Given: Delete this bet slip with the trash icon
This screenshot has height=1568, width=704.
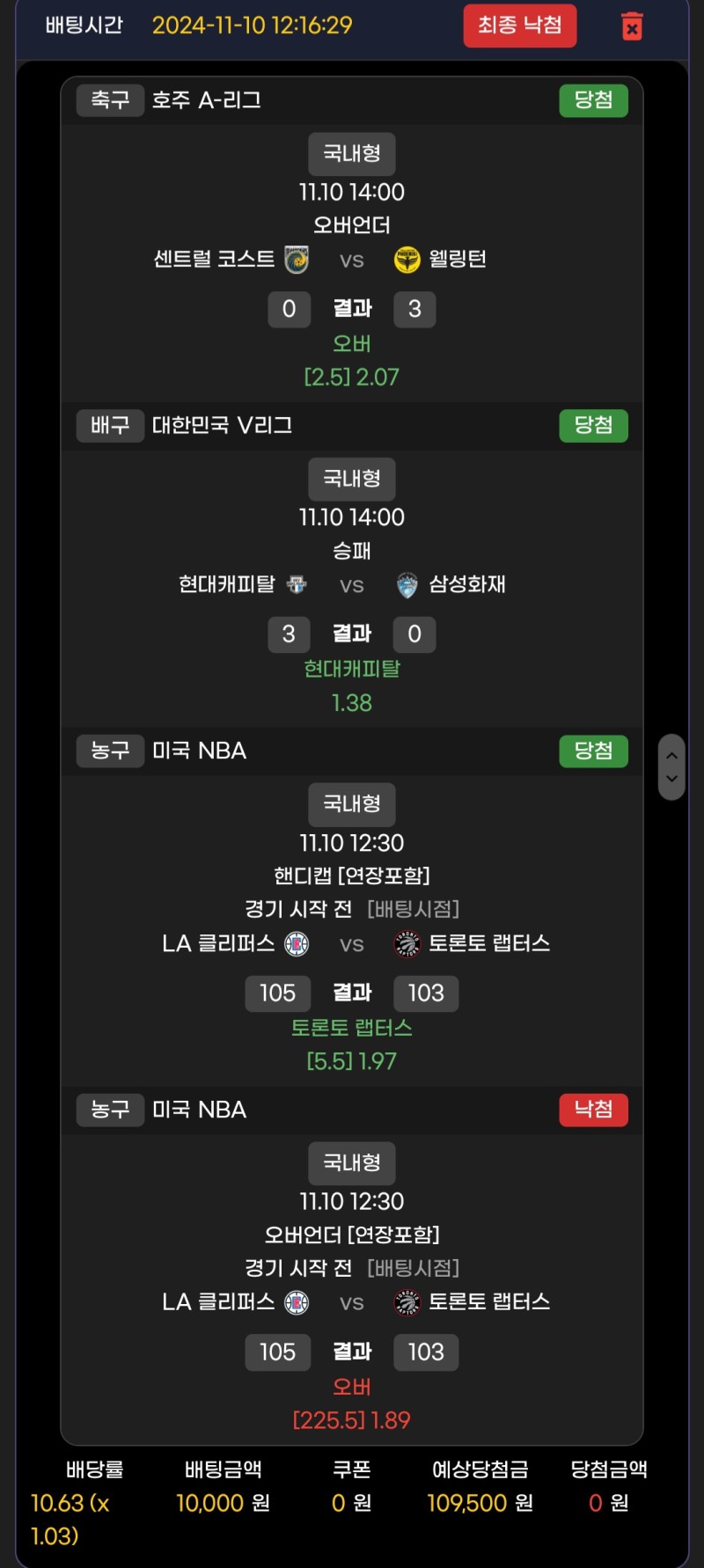Looking at the screenshot, I should [x=632, y=26].
